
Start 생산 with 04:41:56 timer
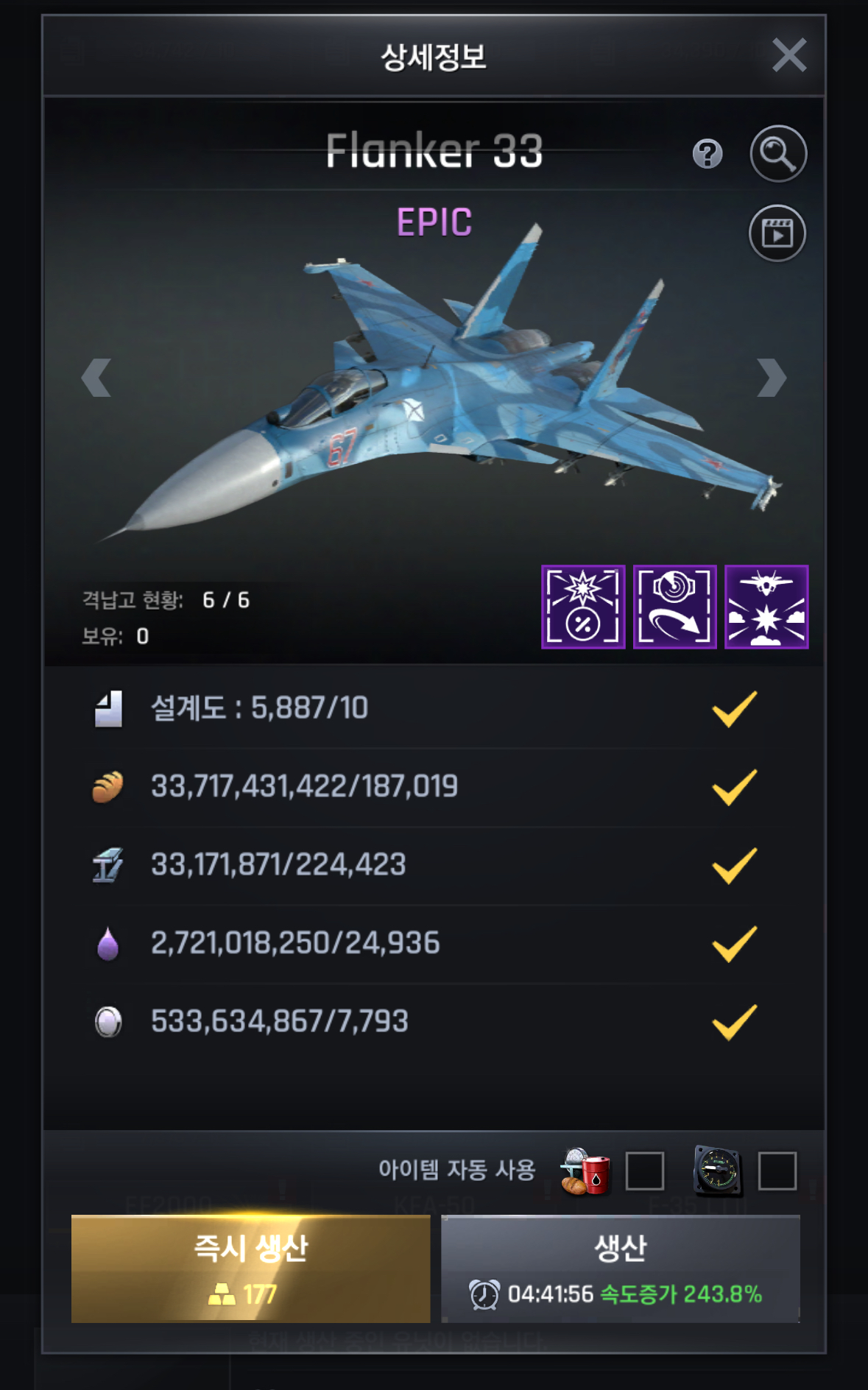pos(620,1269)
